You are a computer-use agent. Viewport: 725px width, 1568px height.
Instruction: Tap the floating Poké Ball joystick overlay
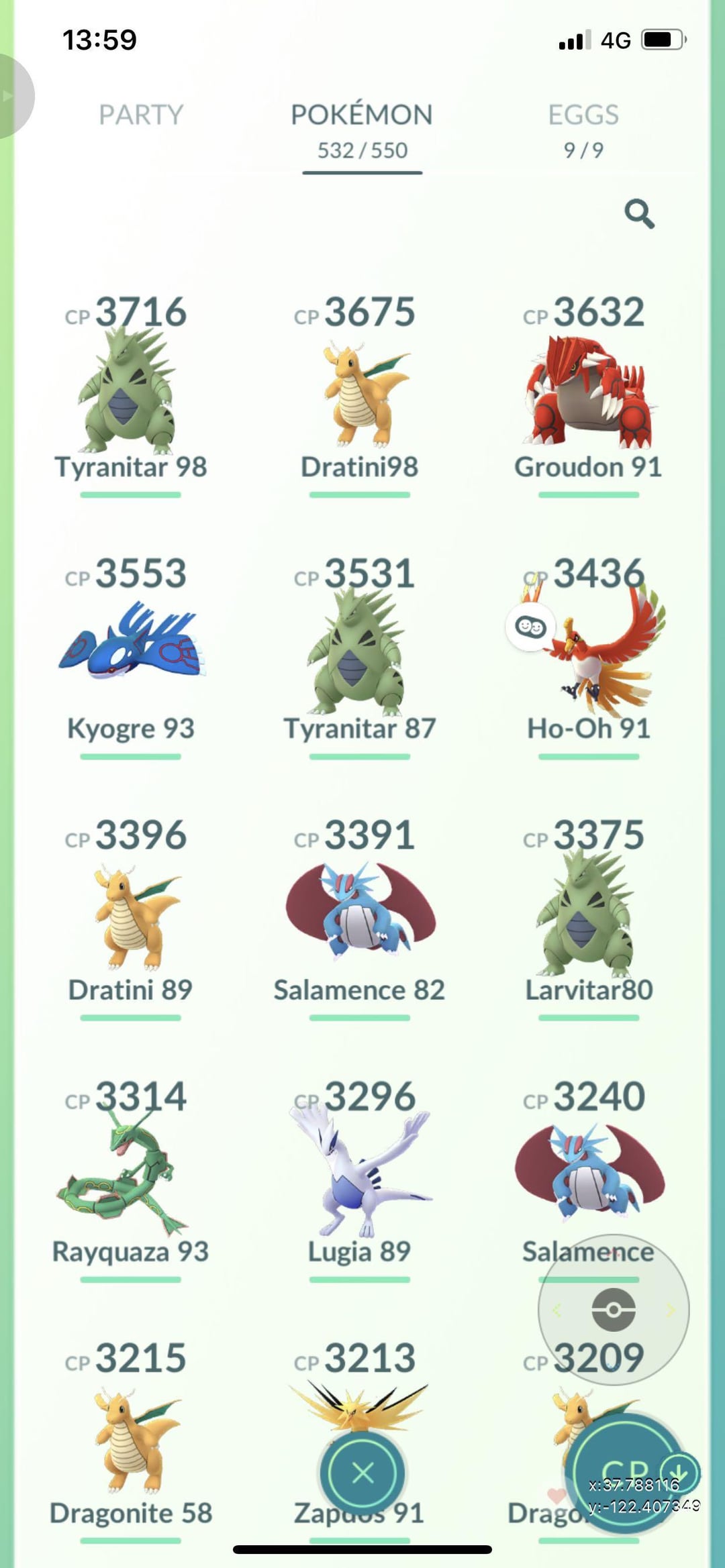pos(614,1309)
